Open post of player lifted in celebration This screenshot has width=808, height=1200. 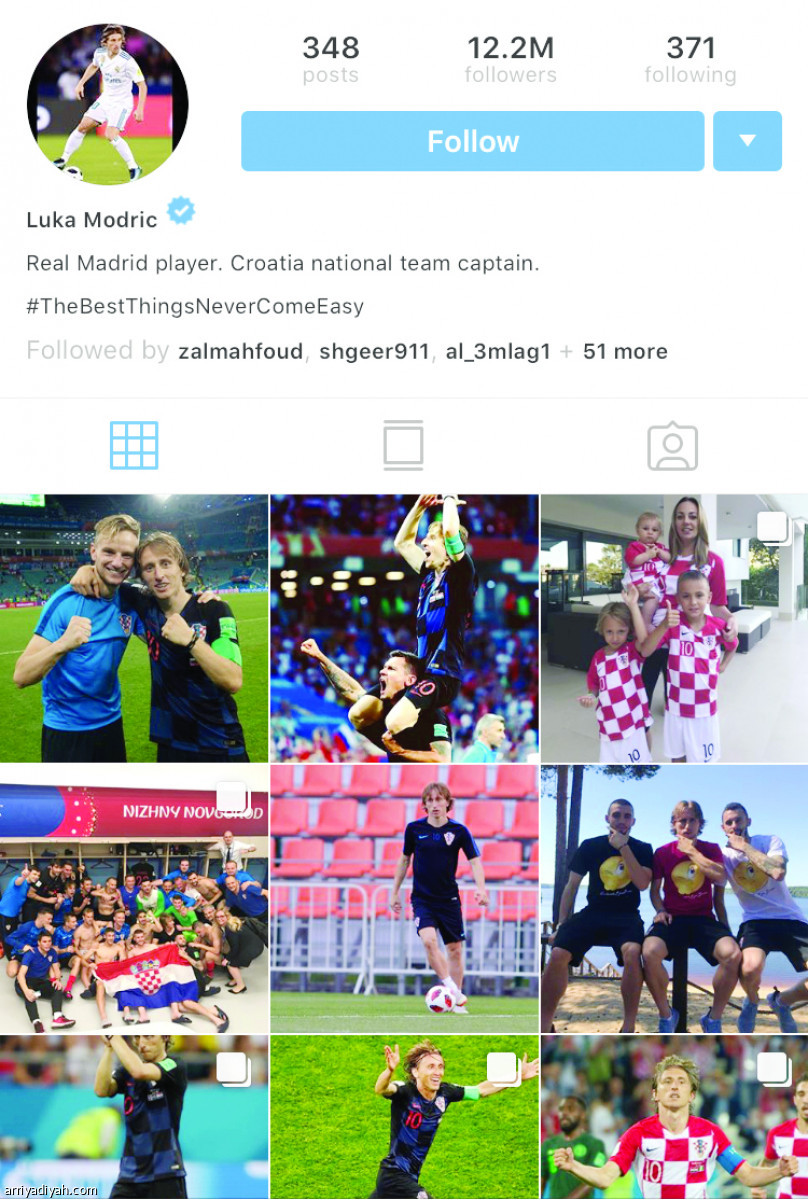pyautogui.click(x=404, y=628)
